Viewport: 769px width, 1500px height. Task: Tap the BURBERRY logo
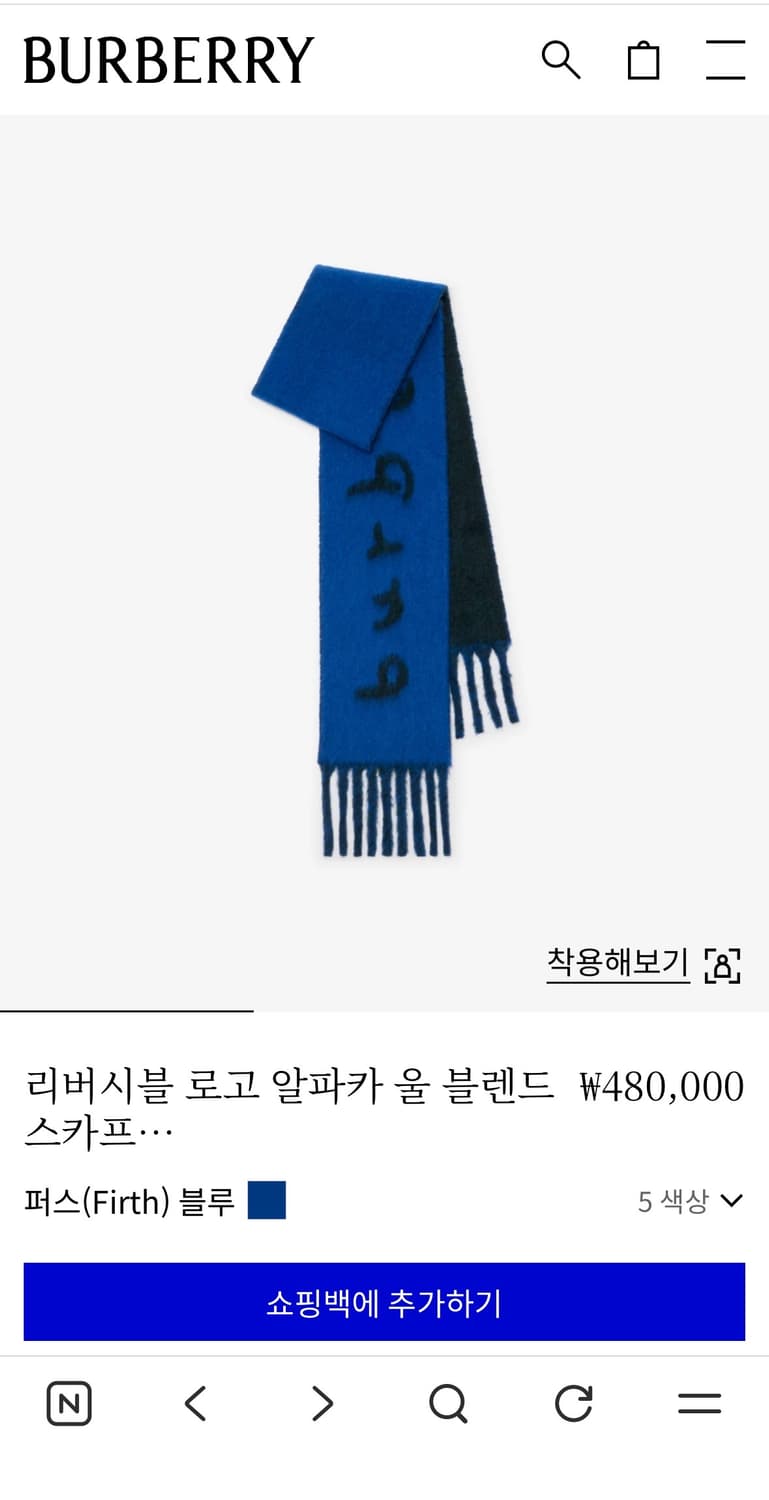[166, 57]
